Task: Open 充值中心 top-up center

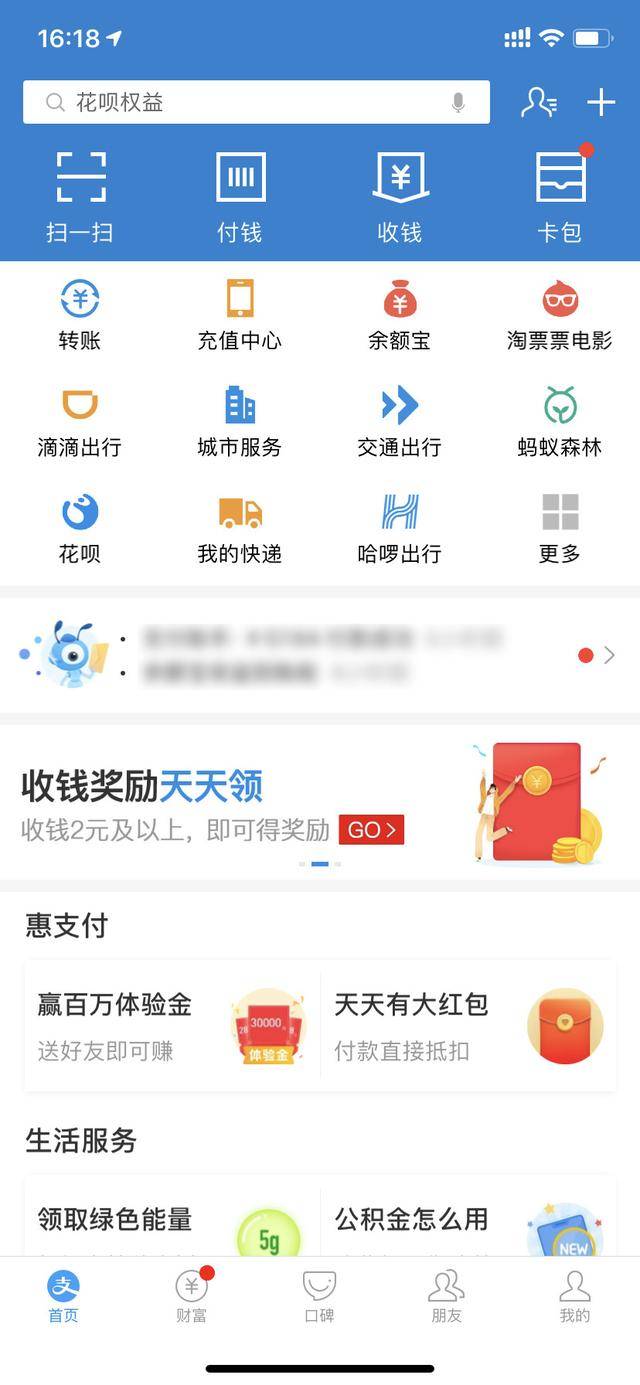Action: tap(240, 315)
